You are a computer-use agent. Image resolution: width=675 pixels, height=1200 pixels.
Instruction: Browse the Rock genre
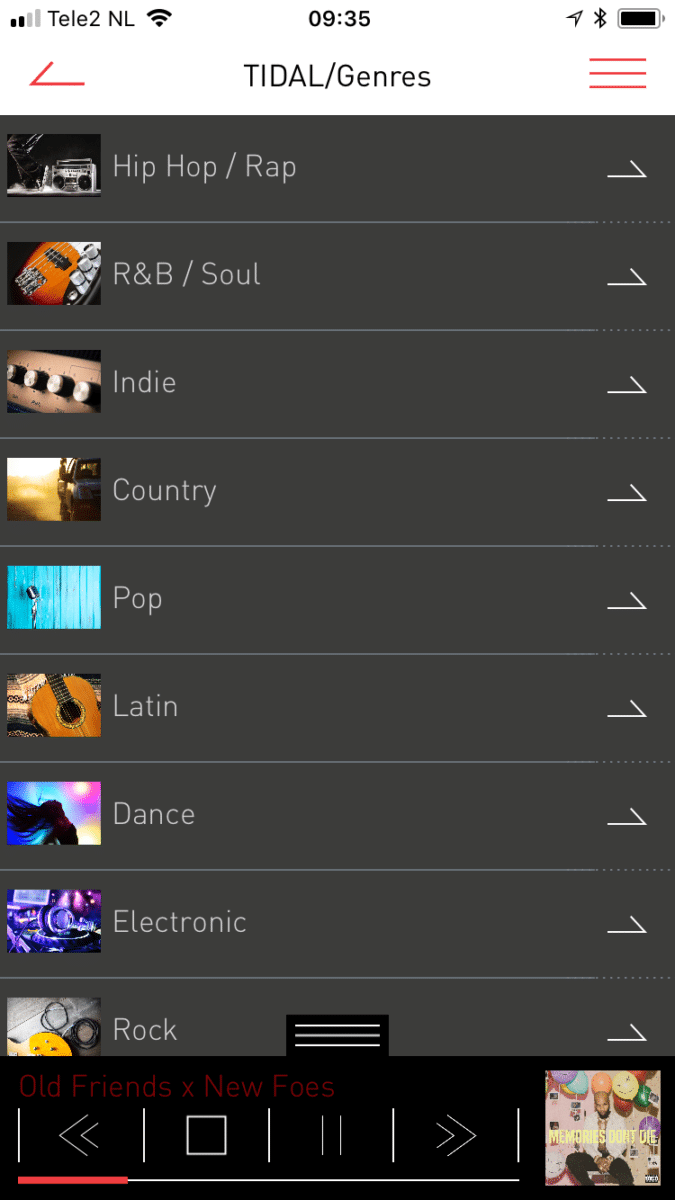click(337, 1018)
